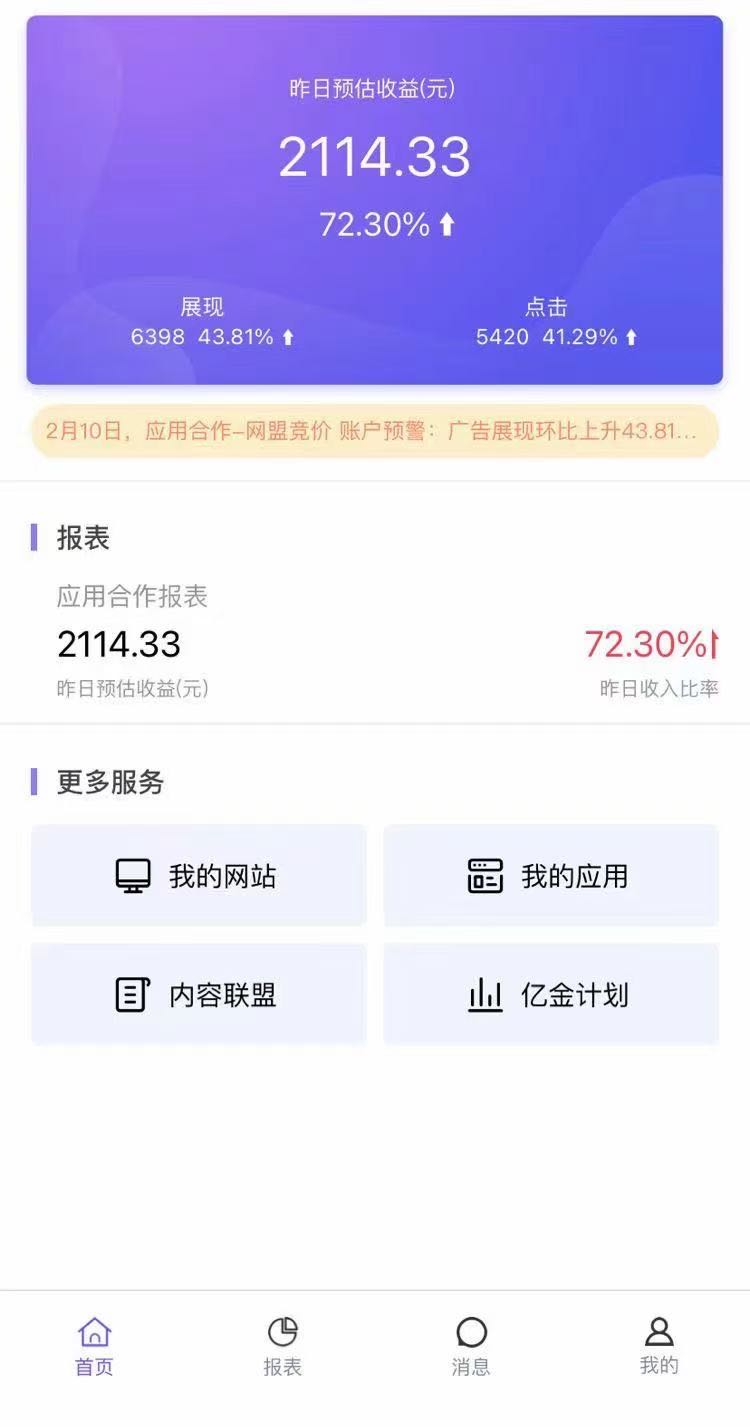Open 内容联盟 service
Screen dimensions: 750x1427
tap(198, 995)
